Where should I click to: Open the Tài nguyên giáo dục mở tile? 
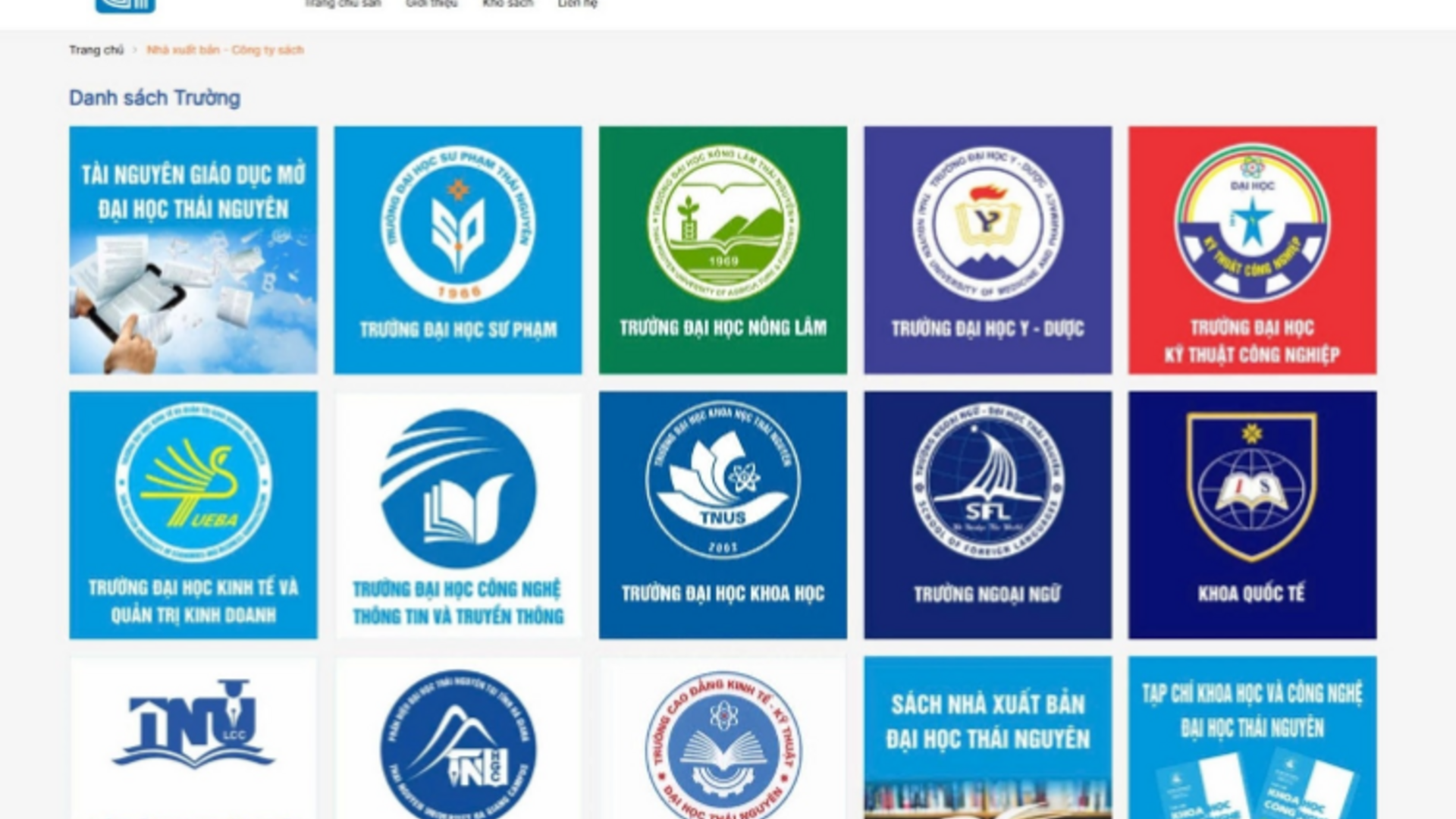click(193, 249)
